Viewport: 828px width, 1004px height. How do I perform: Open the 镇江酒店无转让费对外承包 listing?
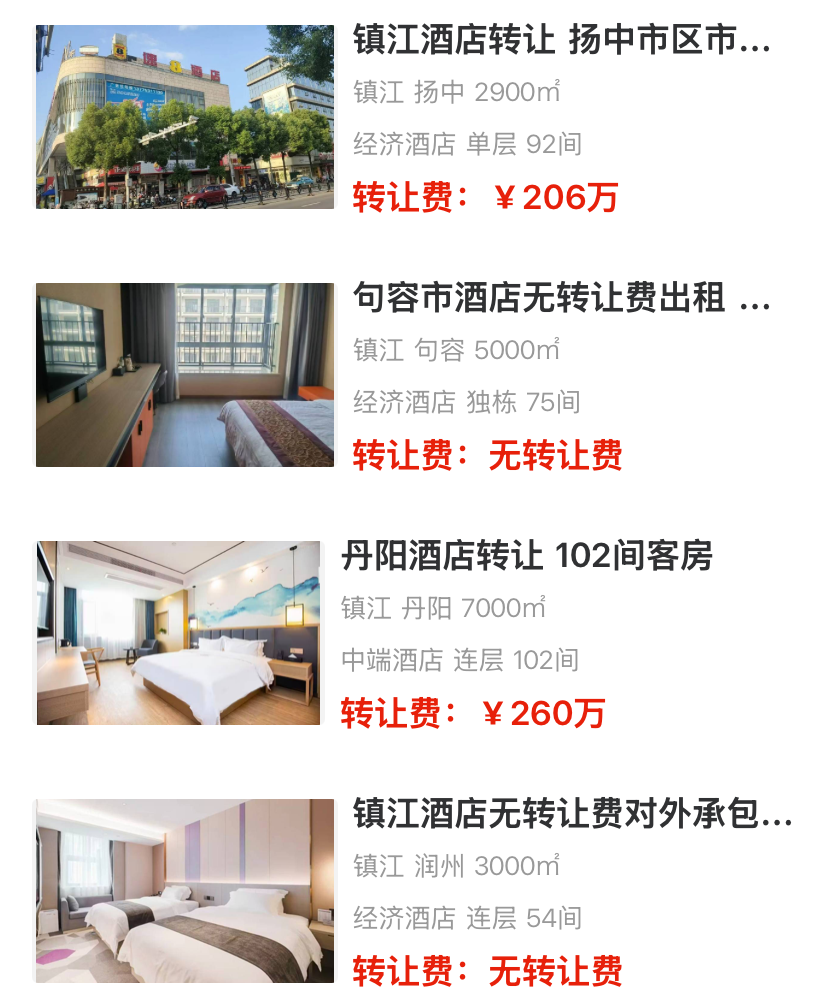(571, 813)
